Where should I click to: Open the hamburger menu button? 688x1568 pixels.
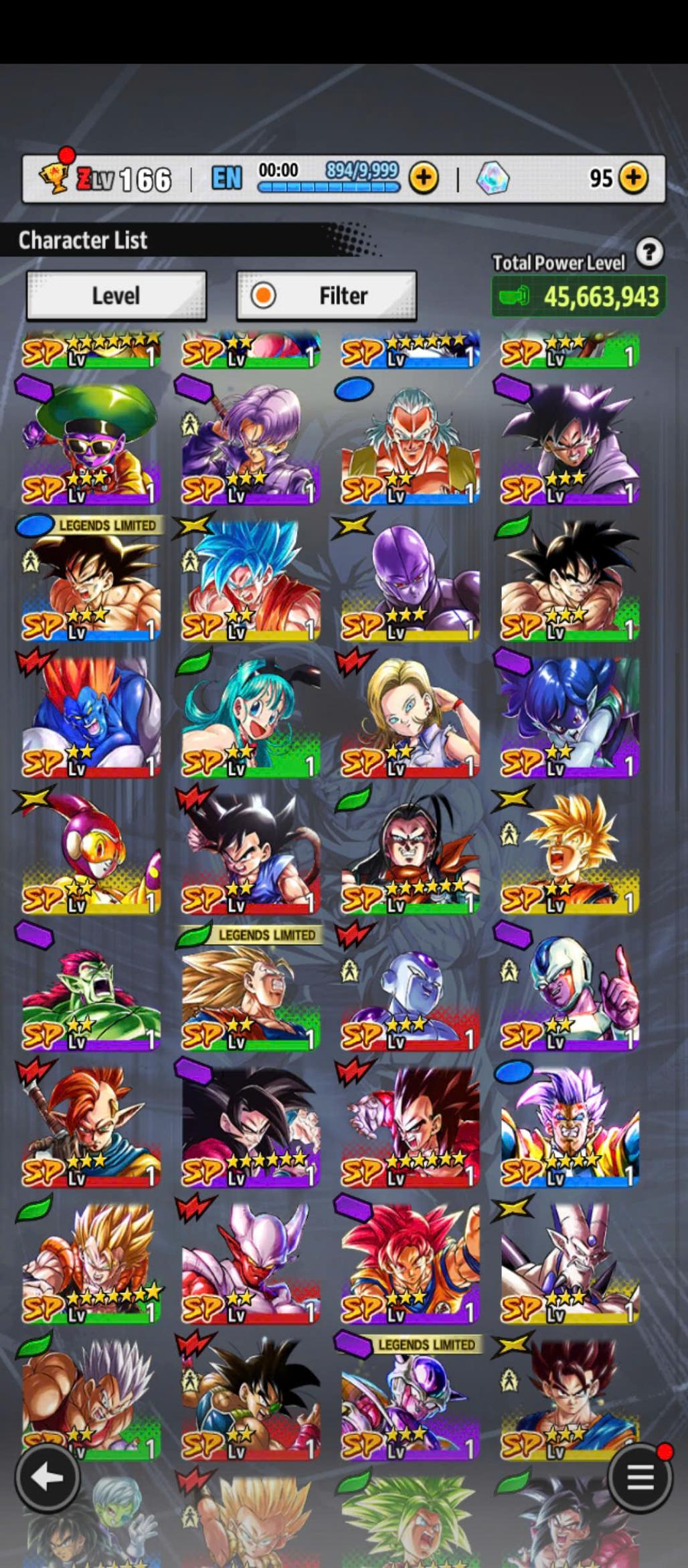[x=639, y=1477]
